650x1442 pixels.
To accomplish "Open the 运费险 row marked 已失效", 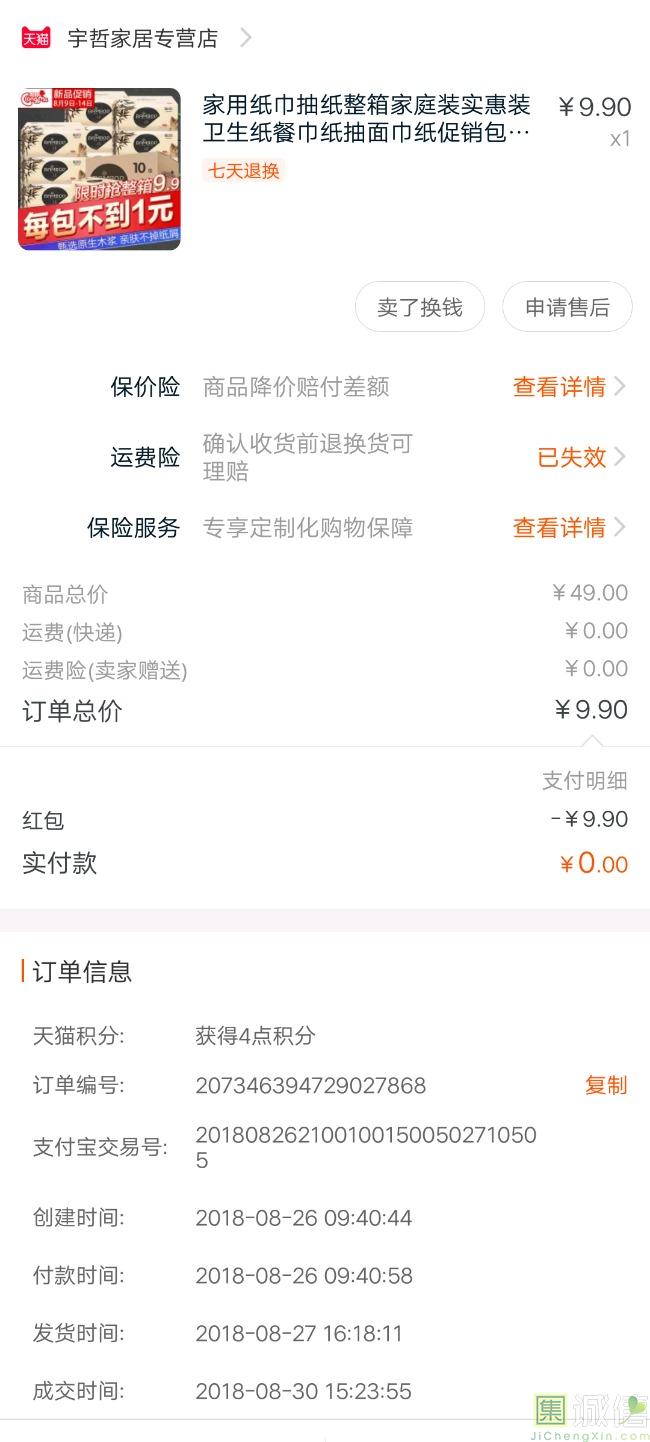I will click(x=579, y=457).
